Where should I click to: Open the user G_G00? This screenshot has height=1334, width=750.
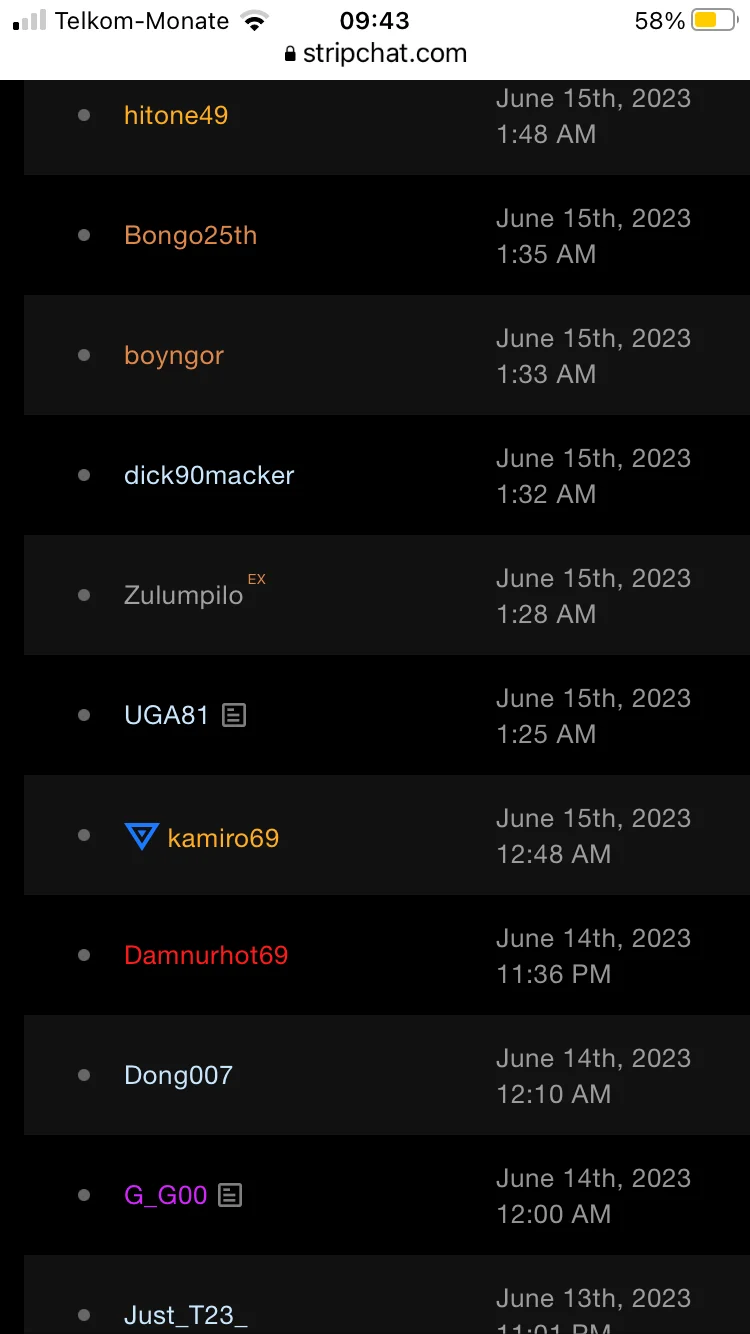(x=166, y=1195)
